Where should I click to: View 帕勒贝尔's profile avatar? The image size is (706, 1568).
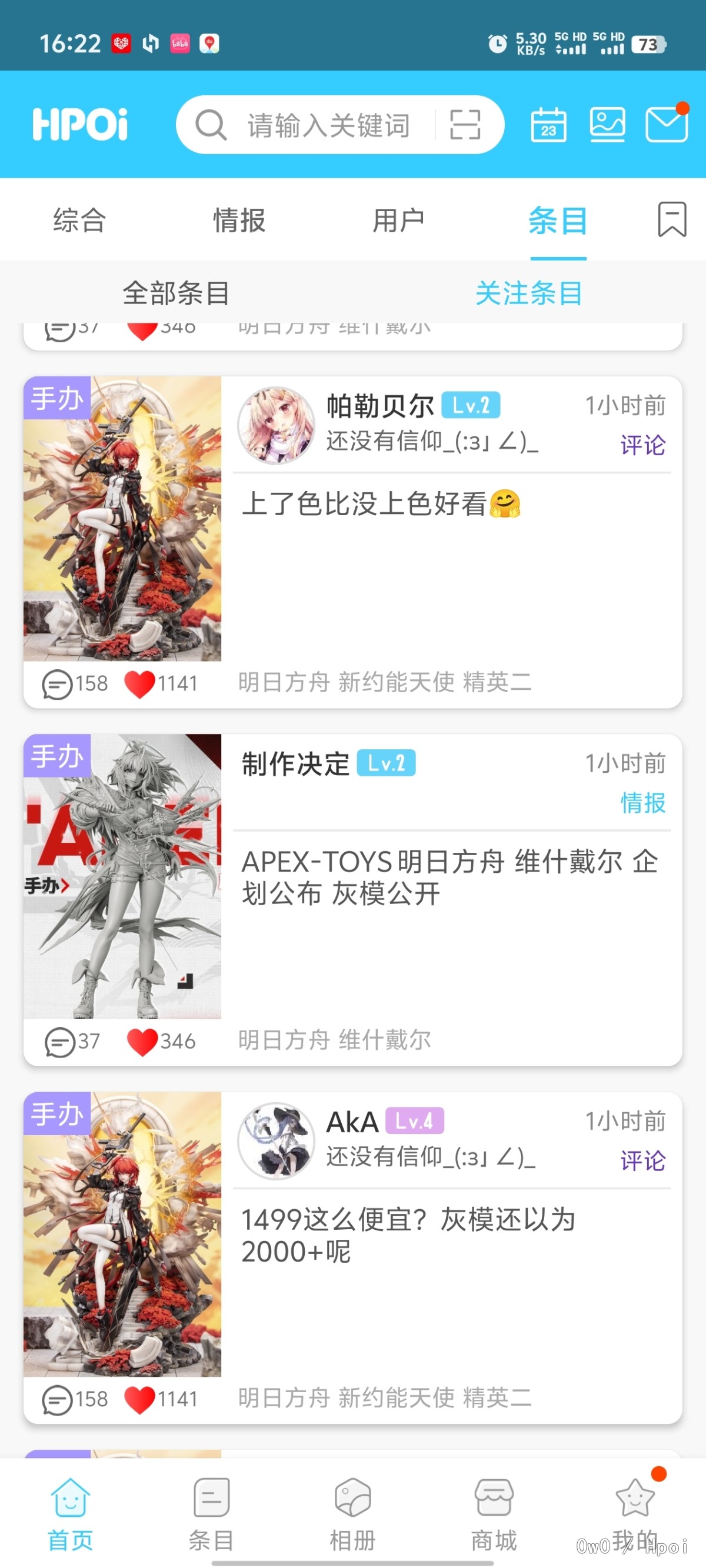click(x=276, y=425)
